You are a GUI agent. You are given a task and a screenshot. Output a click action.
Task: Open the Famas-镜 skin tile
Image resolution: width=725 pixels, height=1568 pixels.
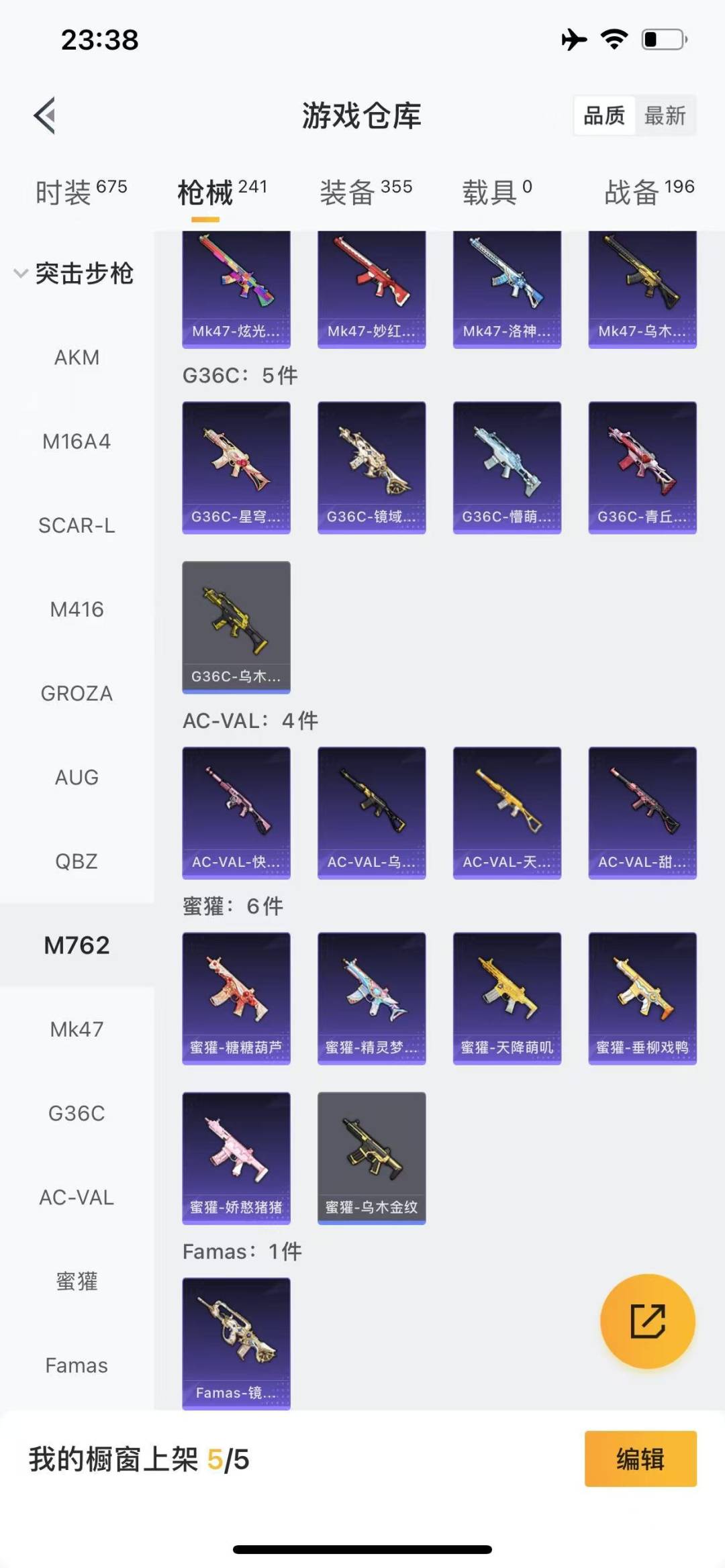[x=236, y=1343]
